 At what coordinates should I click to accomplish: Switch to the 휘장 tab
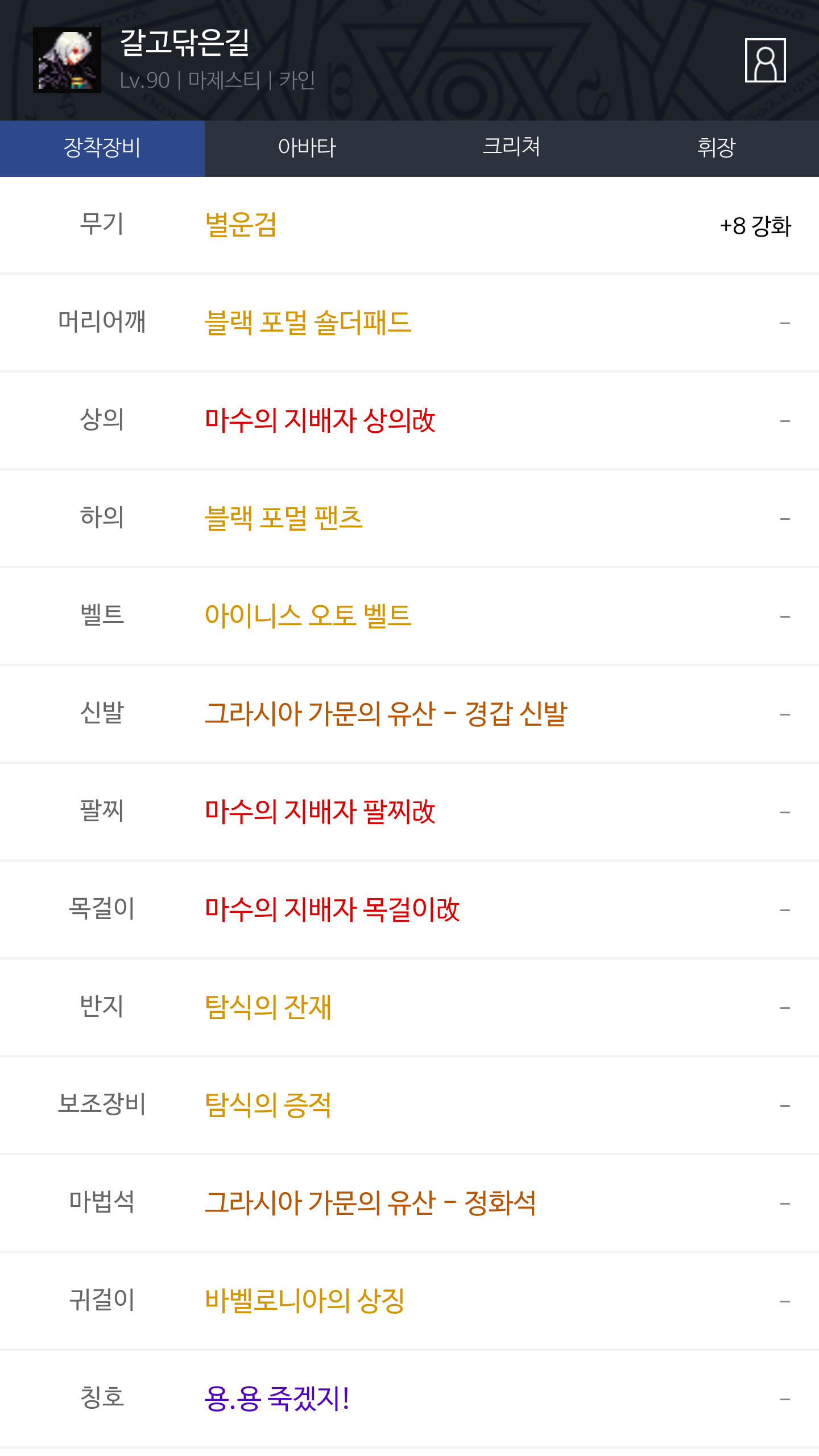click(x=717, y=148)
